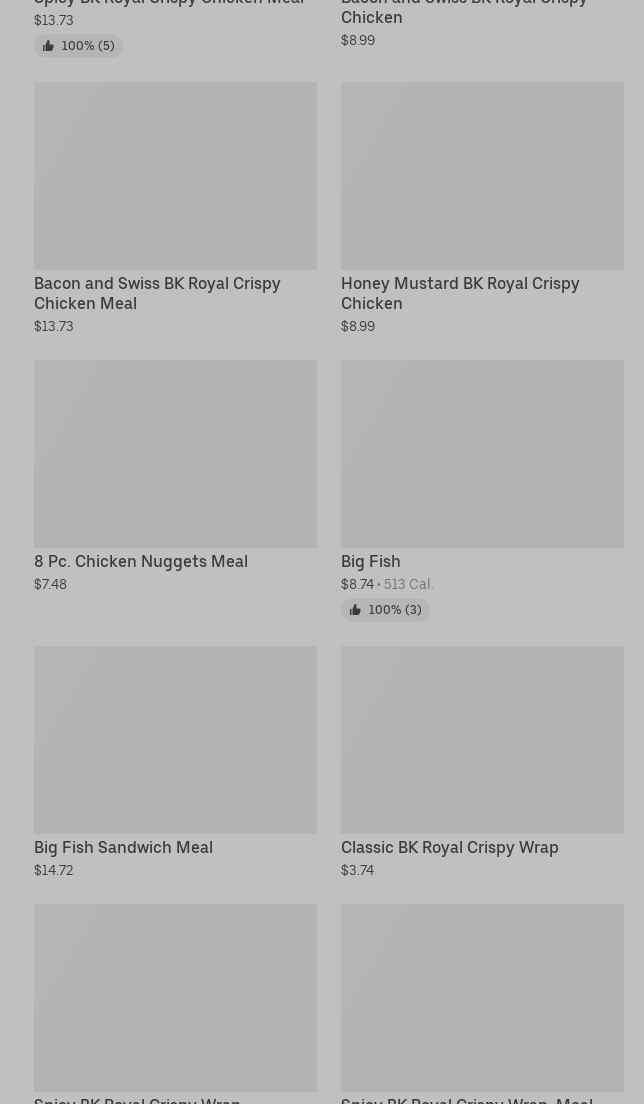View the Big Fish sandwich
This screenshot has width=644, height=1104.
(482, 454)
